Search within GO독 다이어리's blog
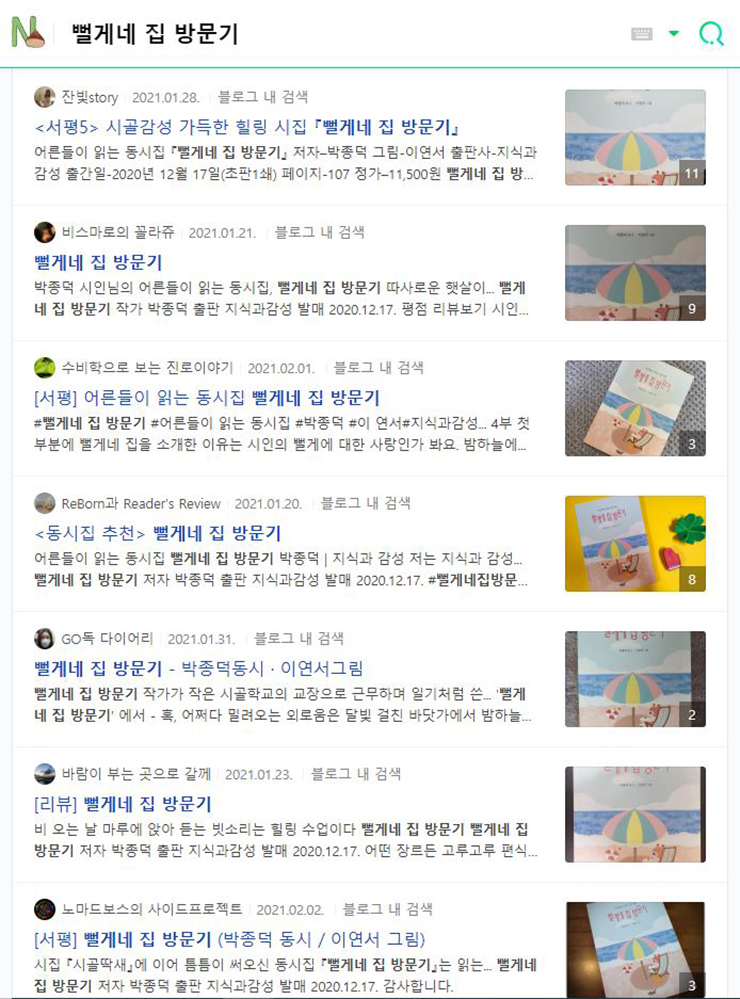 (x=299, y=638)
